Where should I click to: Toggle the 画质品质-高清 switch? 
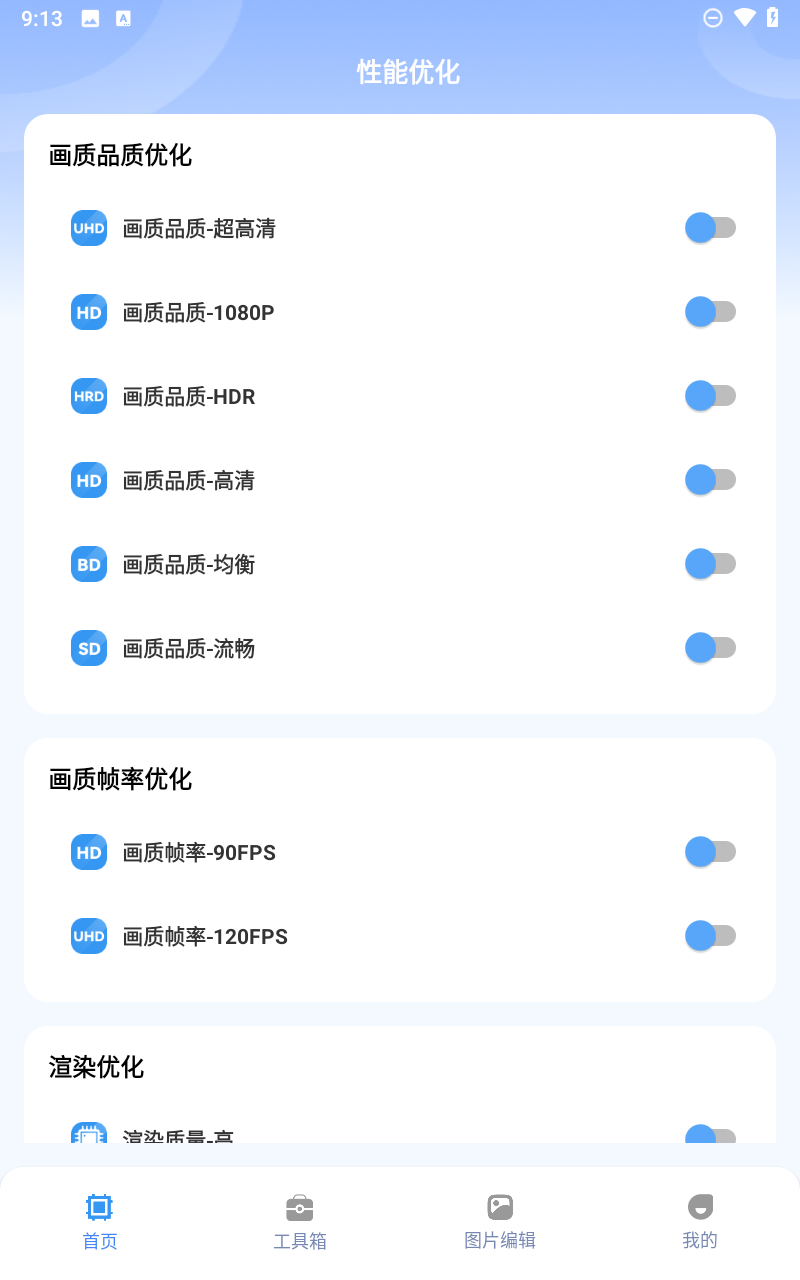711,480
